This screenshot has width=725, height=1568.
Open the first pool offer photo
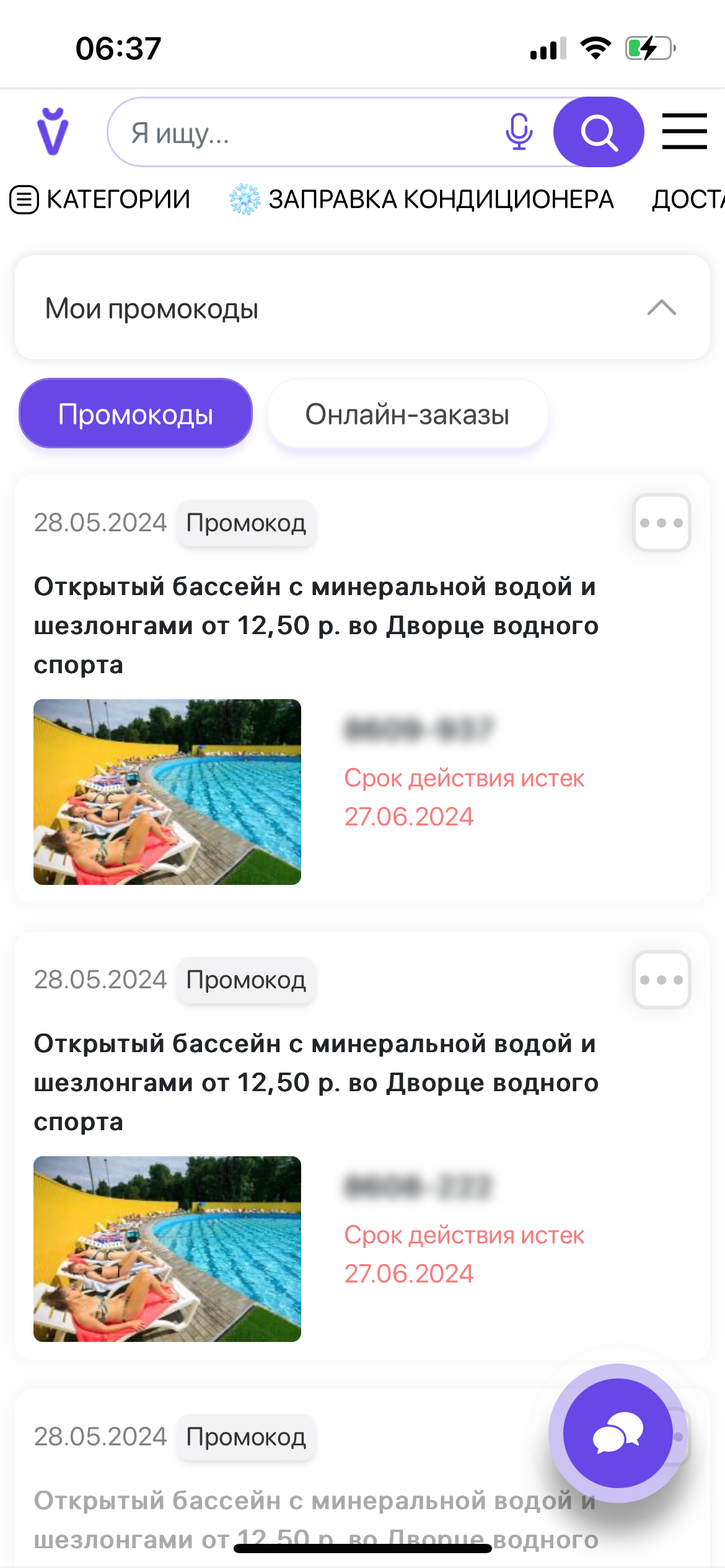[x=167, y=791]
